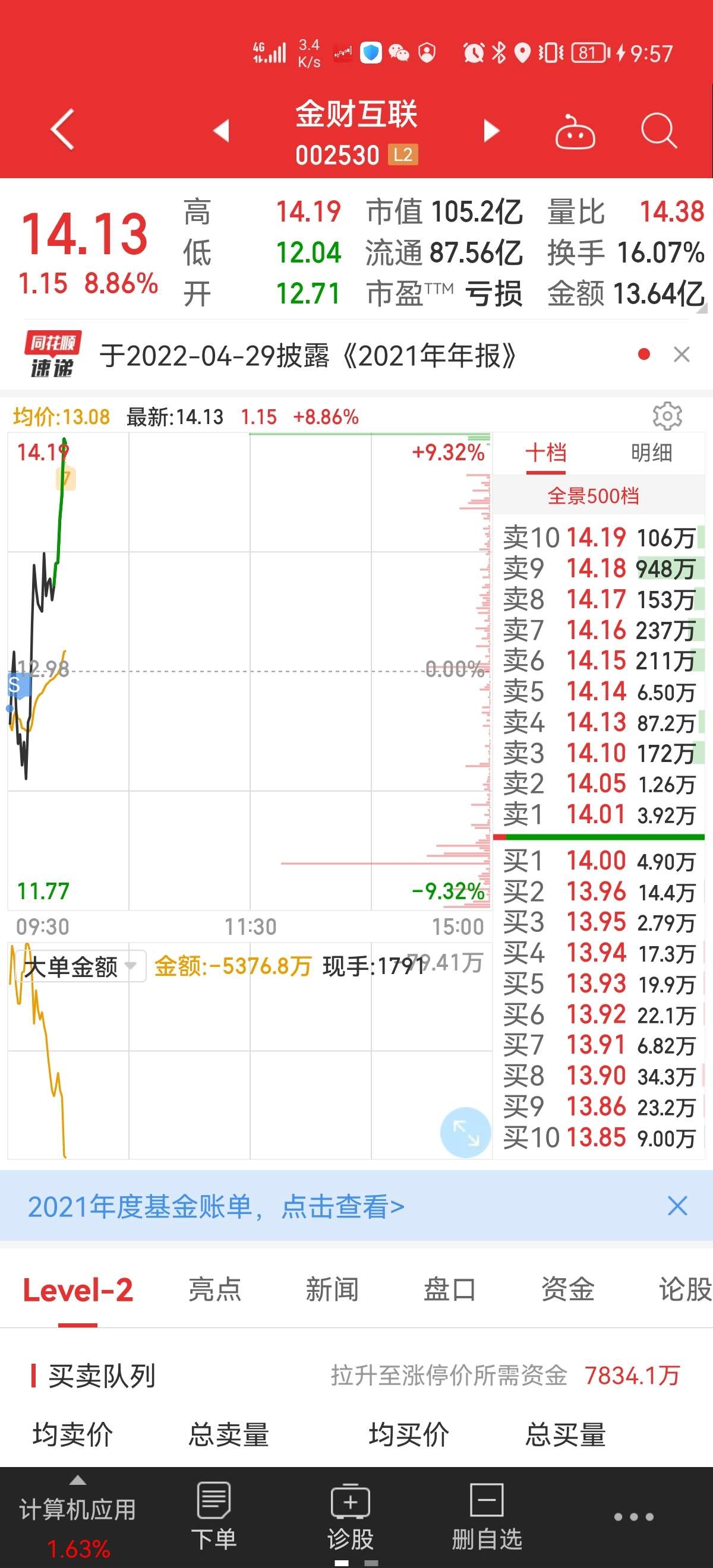The image size is (713, 1568).
Task: Tap 下单 to place an order
Action: pyautogui.click(x=214, y=1516)
